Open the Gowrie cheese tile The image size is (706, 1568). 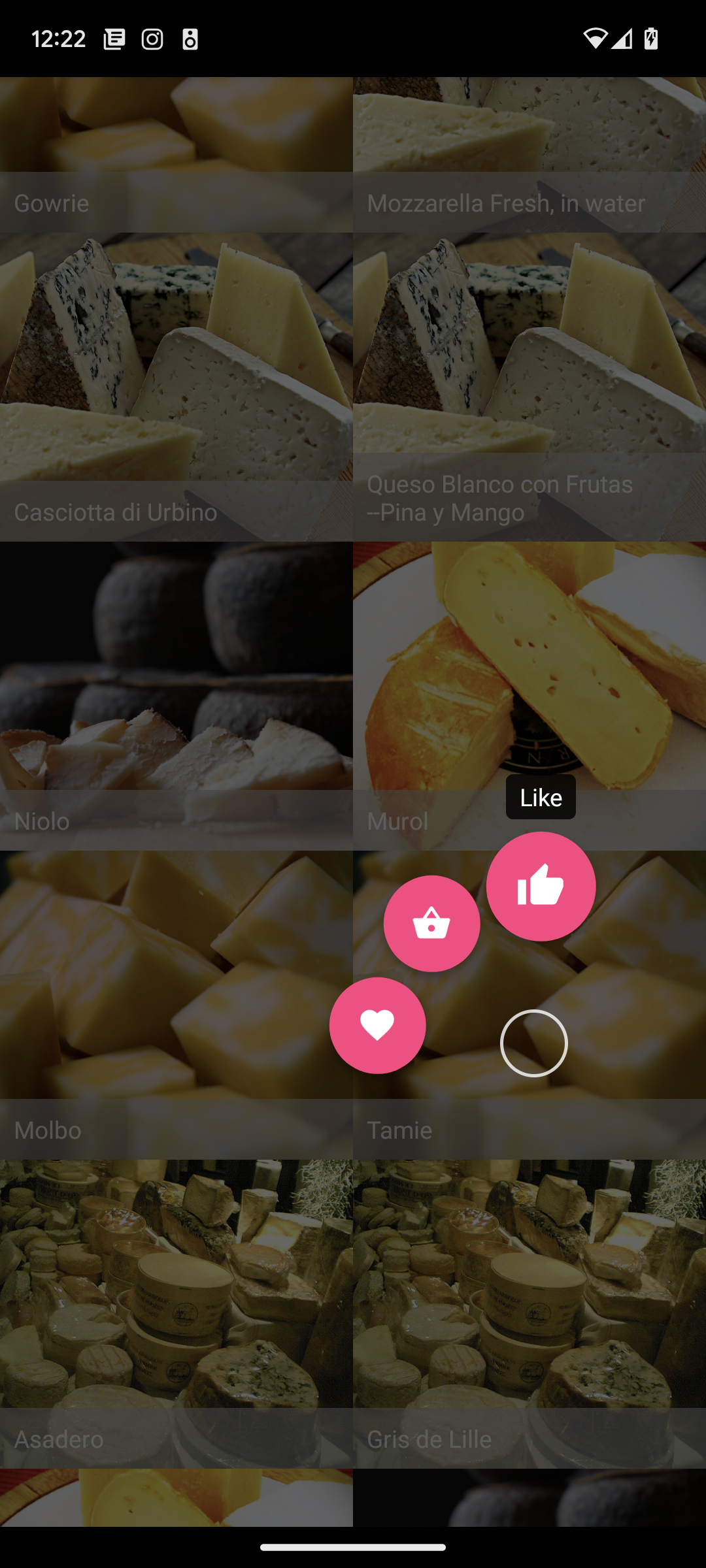176,155
